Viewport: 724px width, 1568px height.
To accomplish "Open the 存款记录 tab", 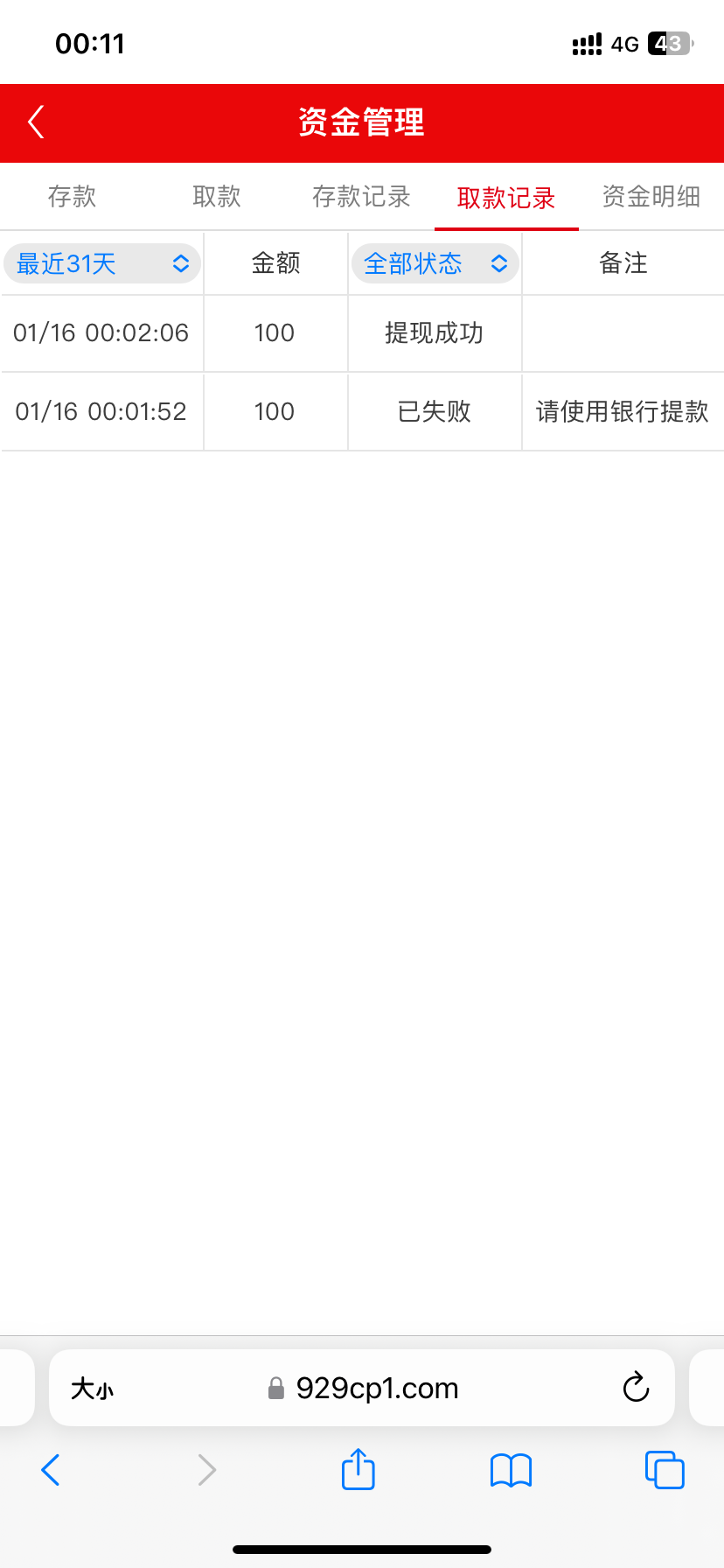I will (361, 197).
